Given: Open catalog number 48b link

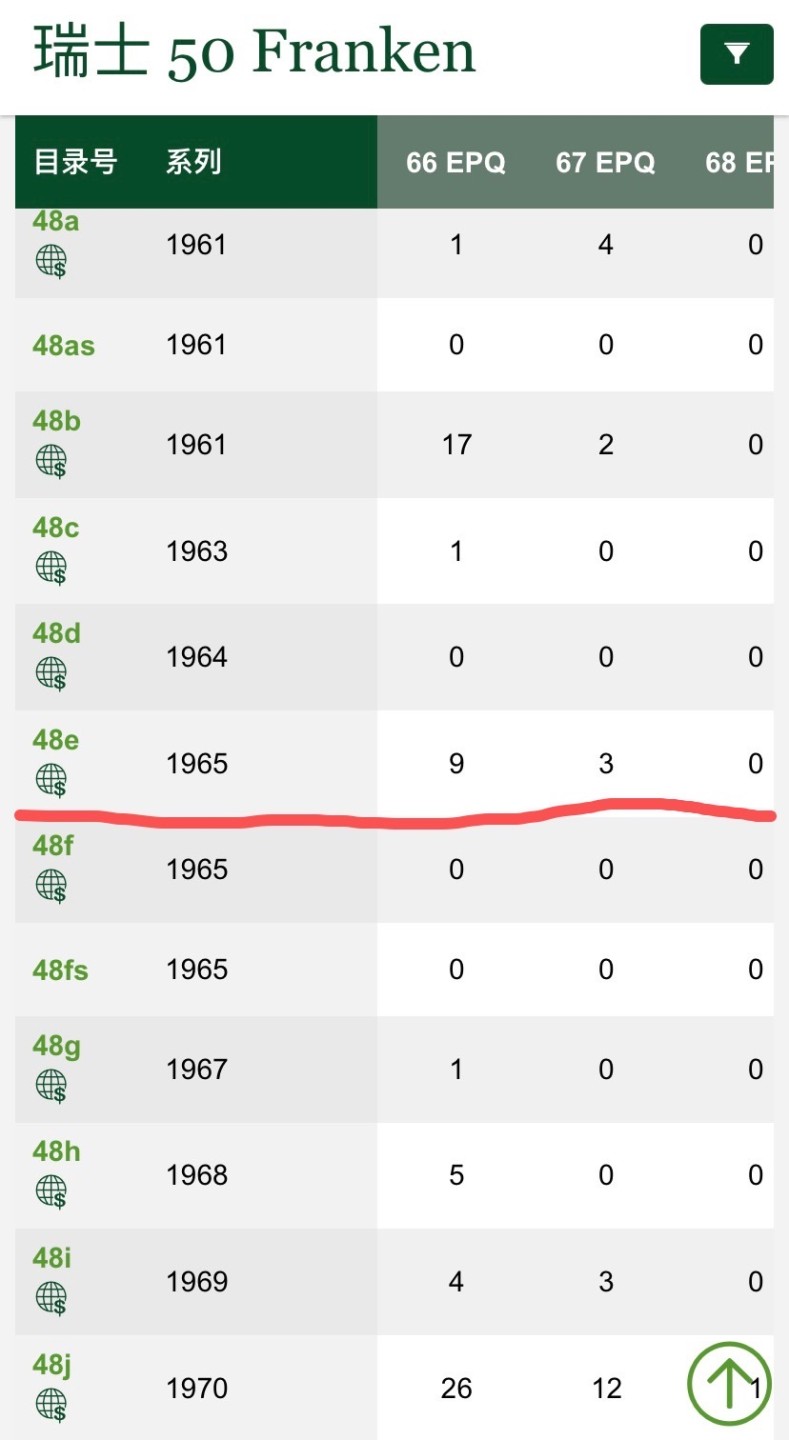Looking at the screenshot, I should 56,422.
